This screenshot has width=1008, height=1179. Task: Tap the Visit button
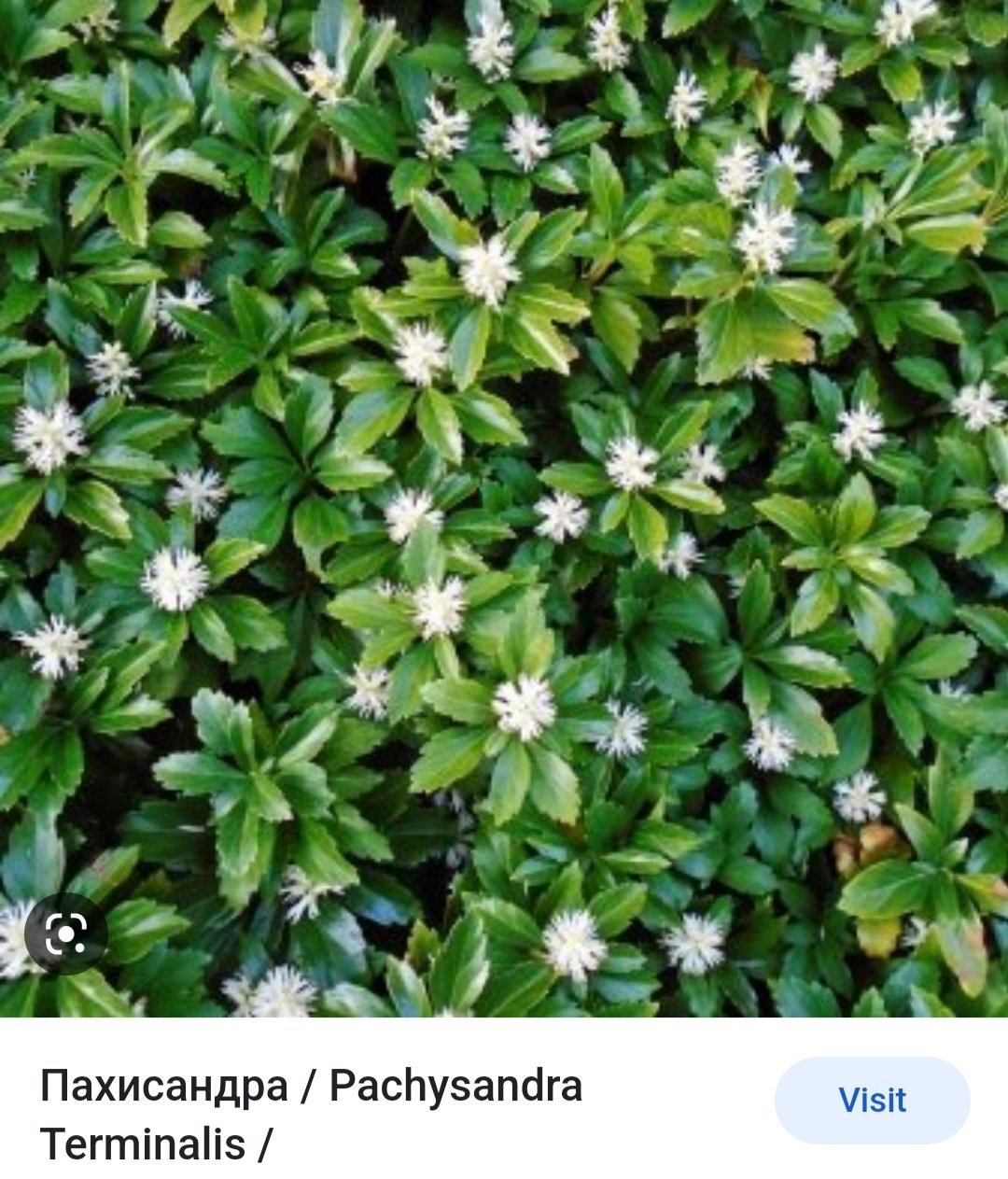click(x=872, y=1100)
